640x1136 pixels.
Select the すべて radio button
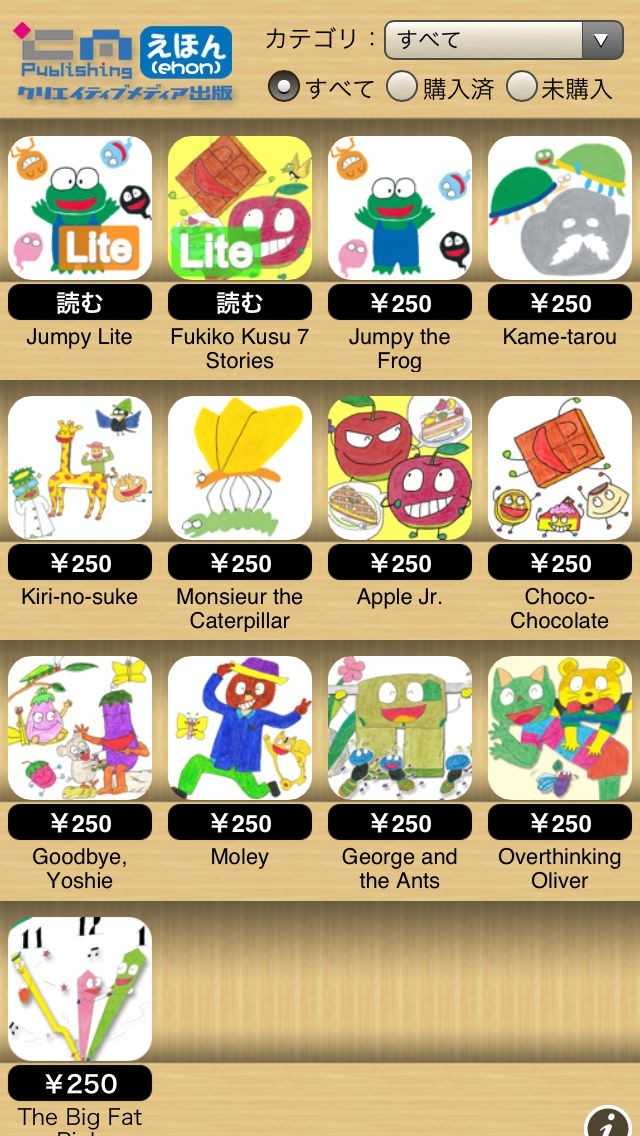284,87
